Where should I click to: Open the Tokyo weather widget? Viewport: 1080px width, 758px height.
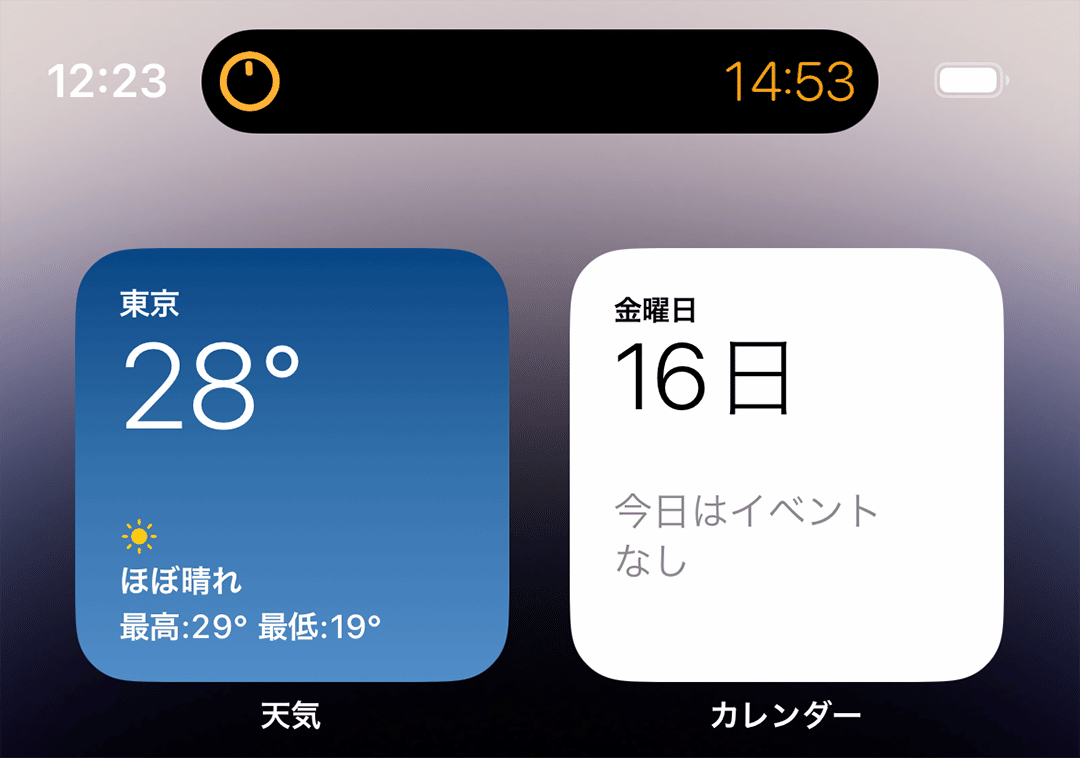pos(292,465)
